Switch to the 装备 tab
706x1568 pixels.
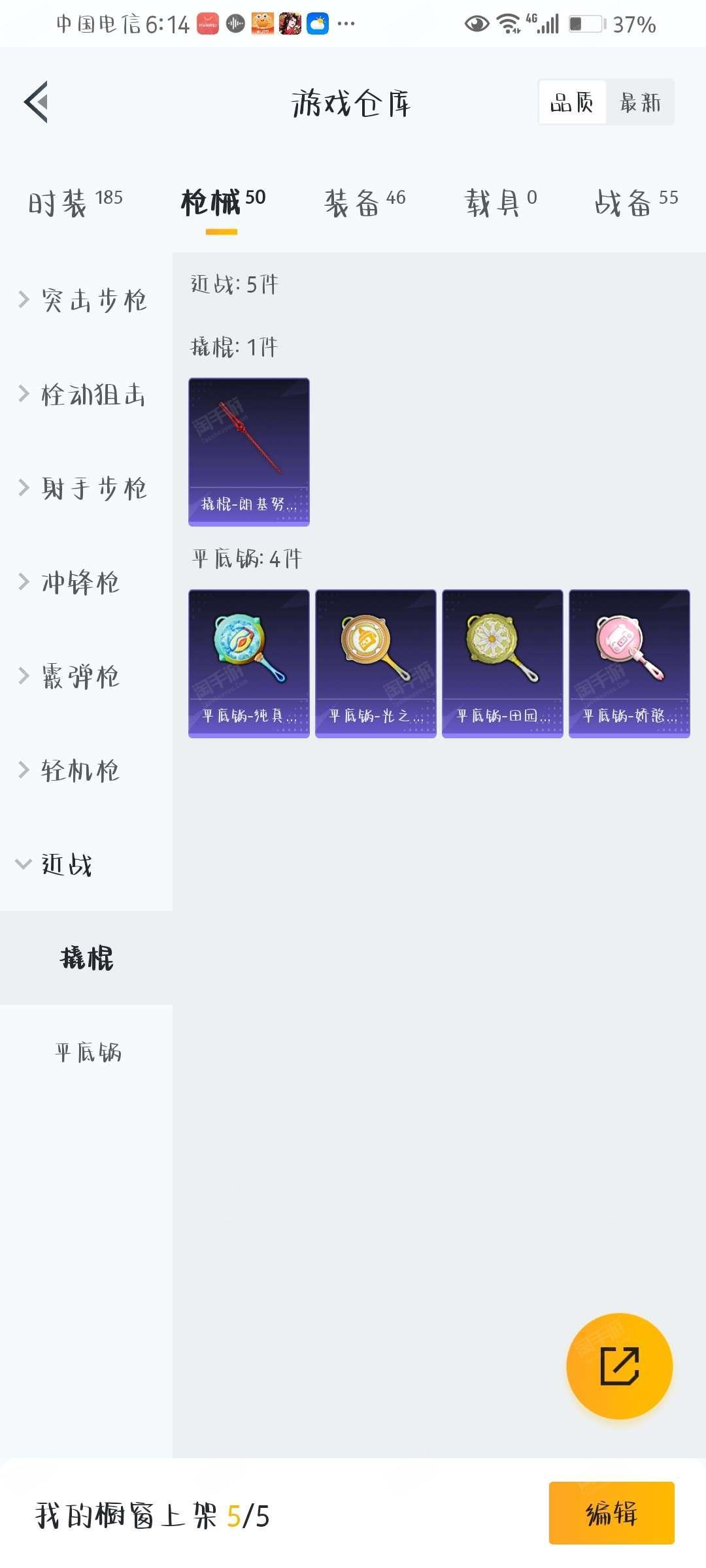point(365,203)
